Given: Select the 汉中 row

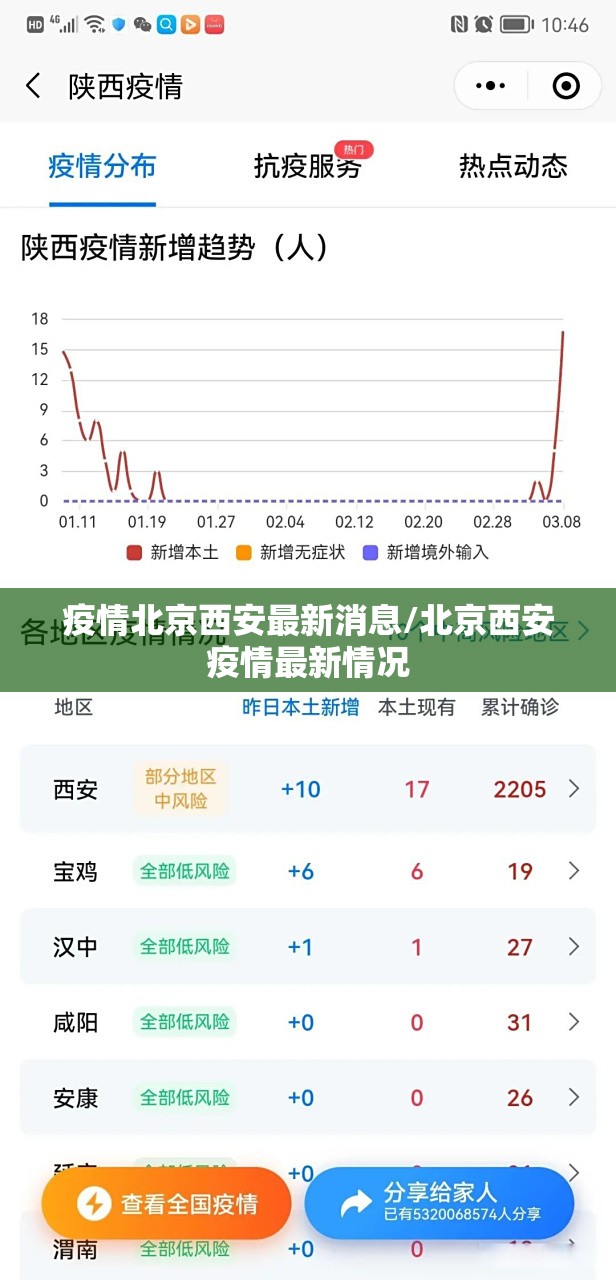Looking at the screenshot, I should 308,946.
